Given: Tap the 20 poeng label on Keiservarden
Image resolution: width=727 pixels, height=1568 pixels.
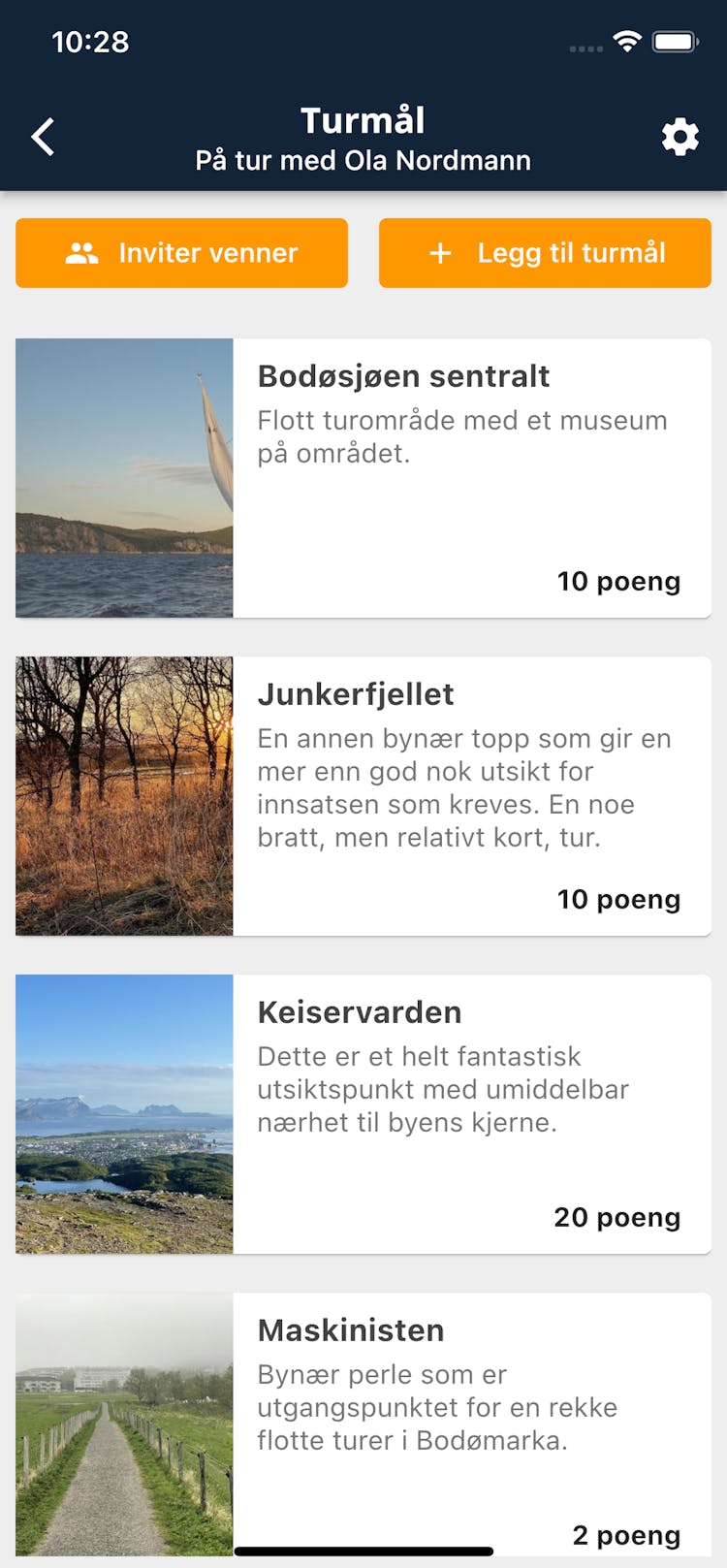Looking at the screenshot, I should click(x=618, y=1217).
